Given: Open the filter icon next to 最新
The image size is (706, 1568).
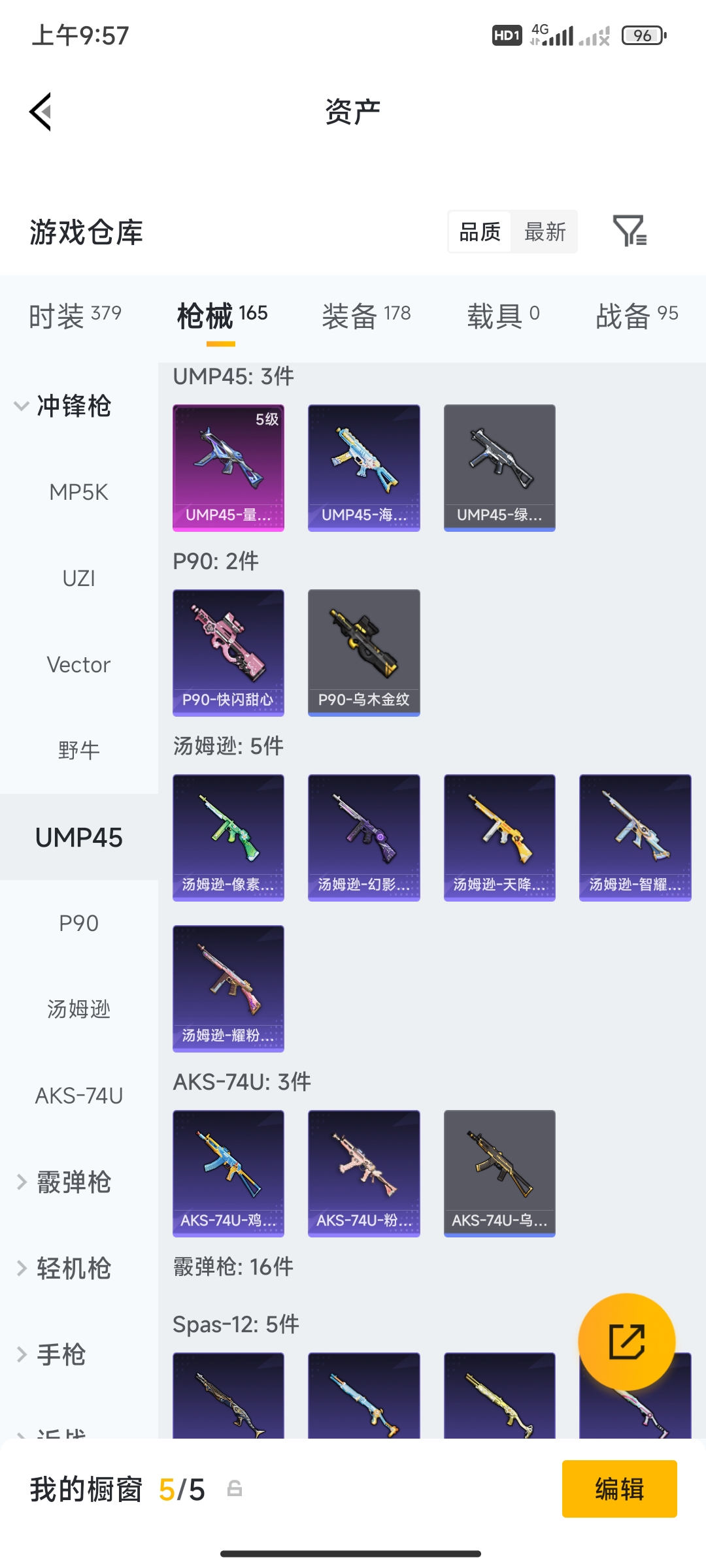Looking at the screenshot, I should coord(629,231).
